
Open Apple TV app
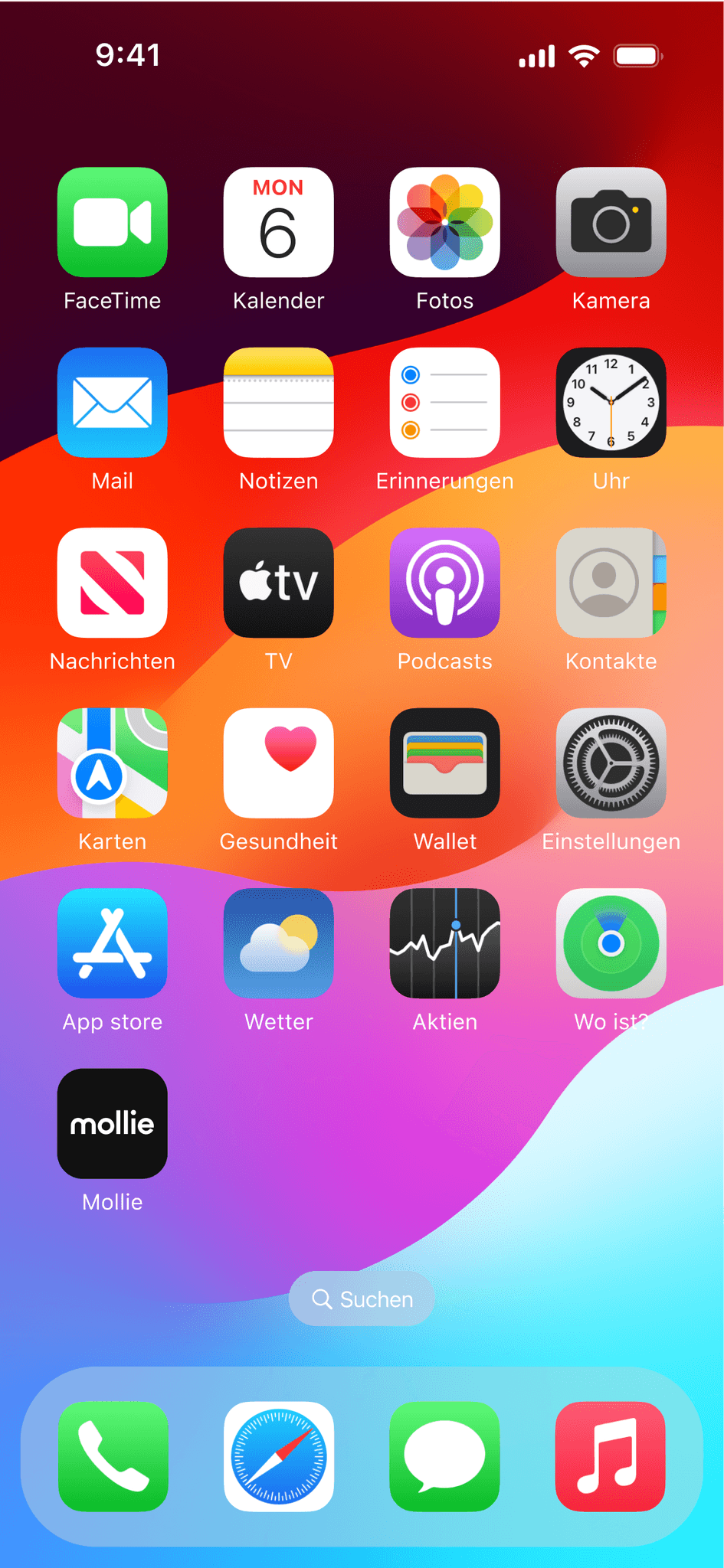pos(278,583)
